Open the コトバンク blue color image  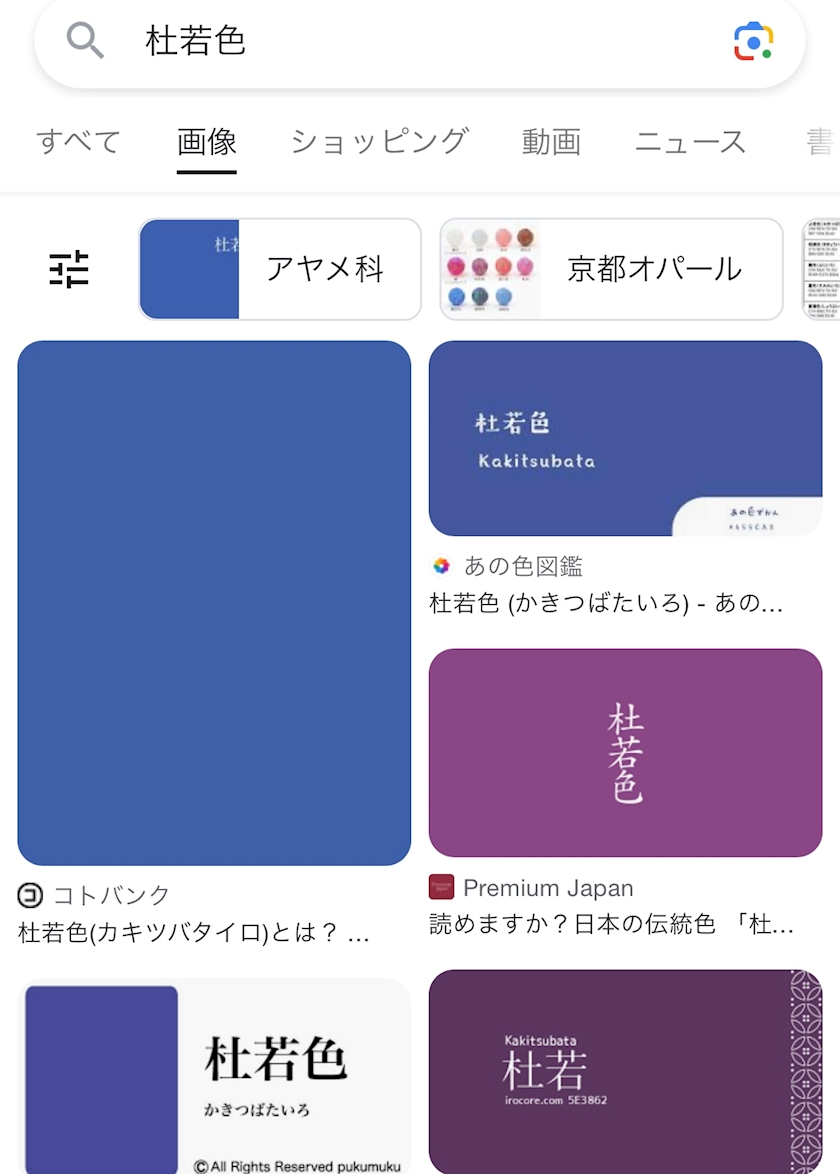(x=214, y=603)
